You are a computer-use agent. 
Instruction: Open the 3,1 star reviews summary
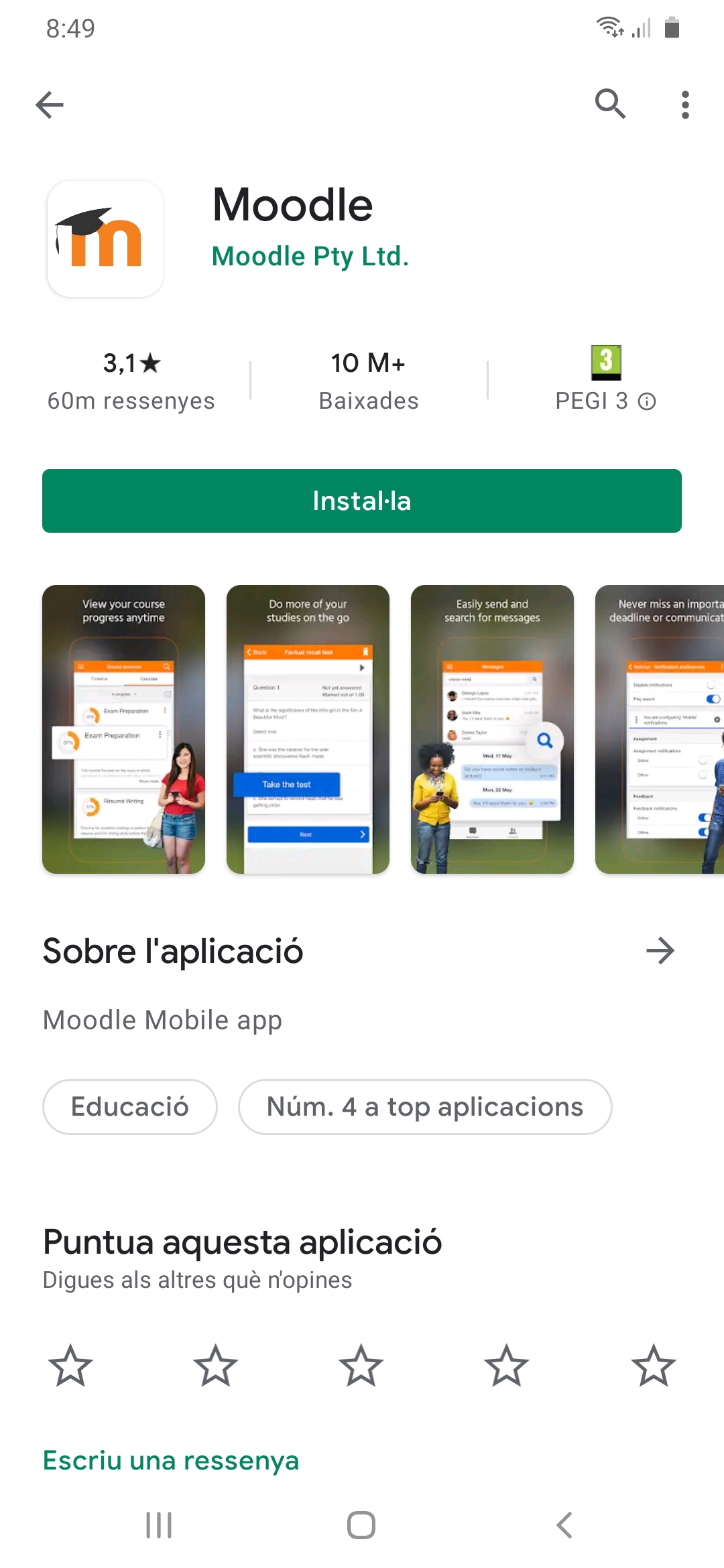coord(131,381)
